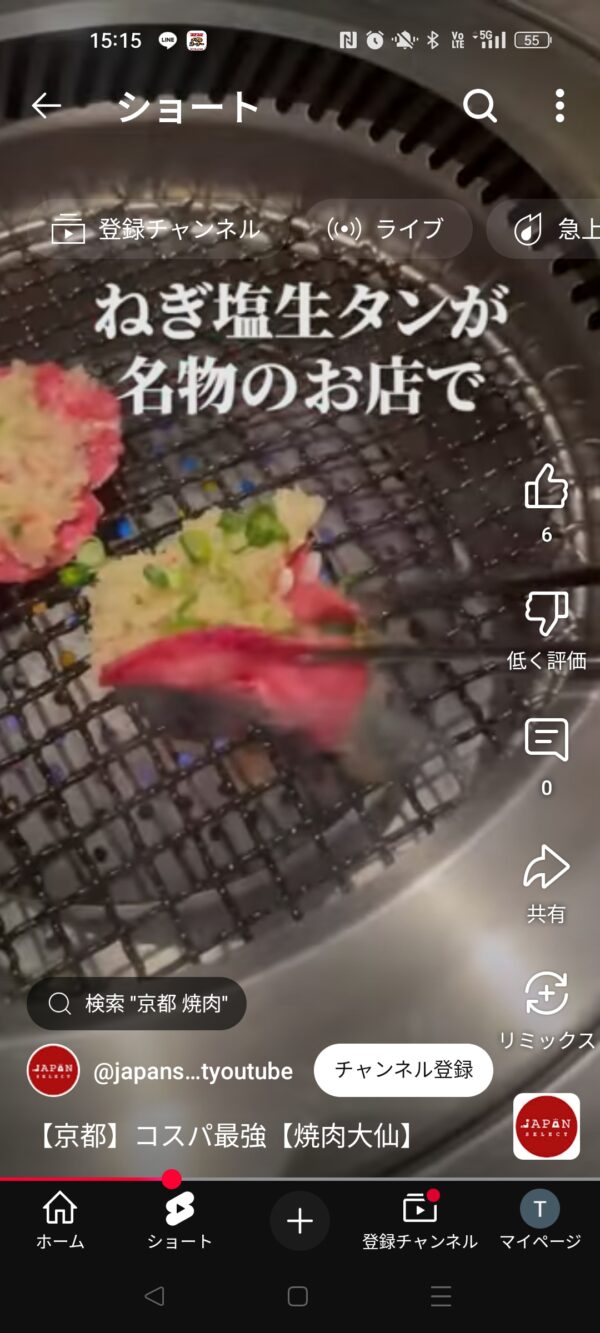This screenshot has height=1333, width=600.
Task: Select the ライブ chip
Action: point(386,229)
